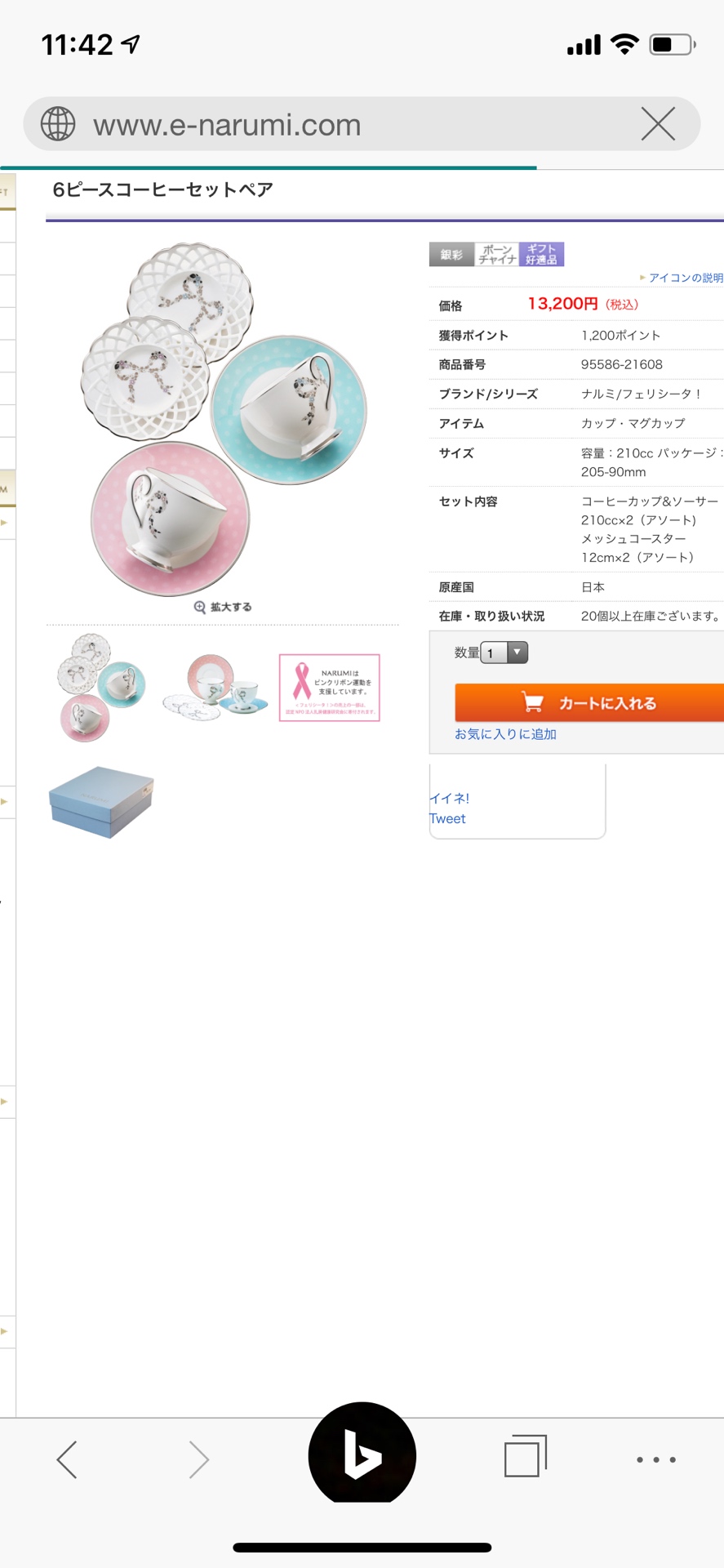Tap お気に入りに追加 to favorite the item
Image resolution: width=724 pixels, height=1568 pixels.
tap(505, 734)
